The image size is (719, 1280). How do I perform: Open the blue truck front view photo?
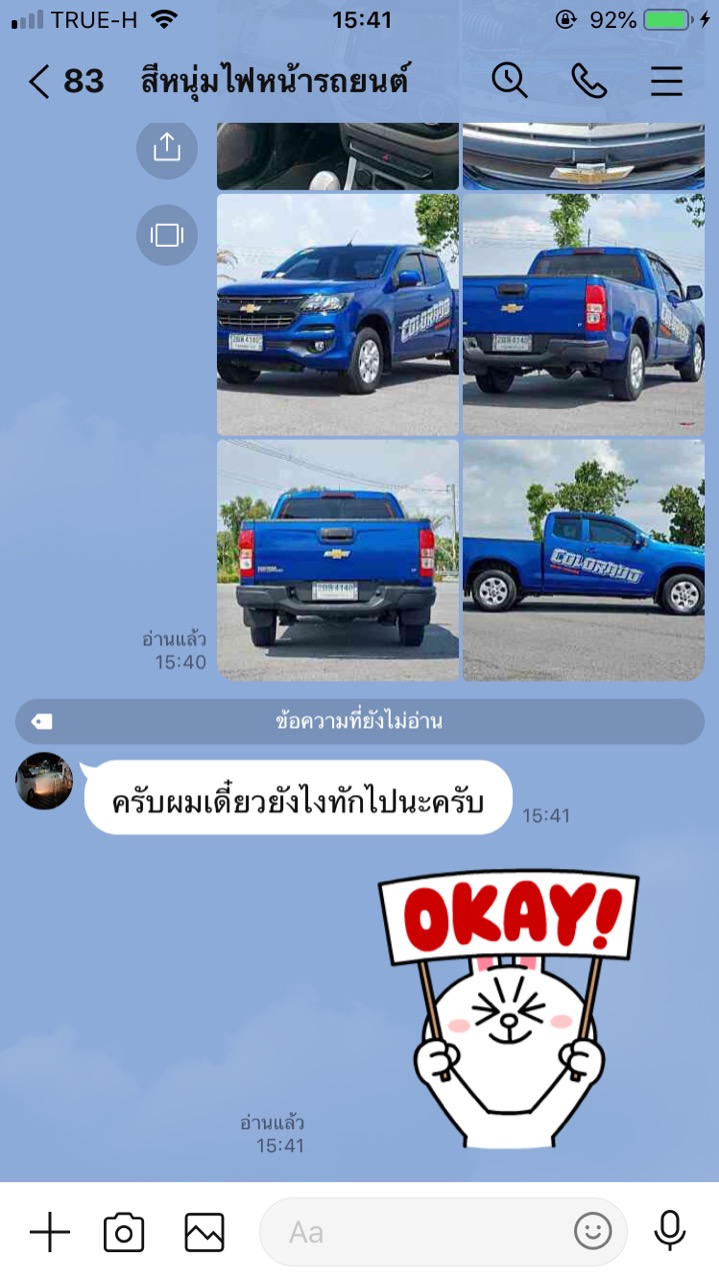[x=338, y=314]
